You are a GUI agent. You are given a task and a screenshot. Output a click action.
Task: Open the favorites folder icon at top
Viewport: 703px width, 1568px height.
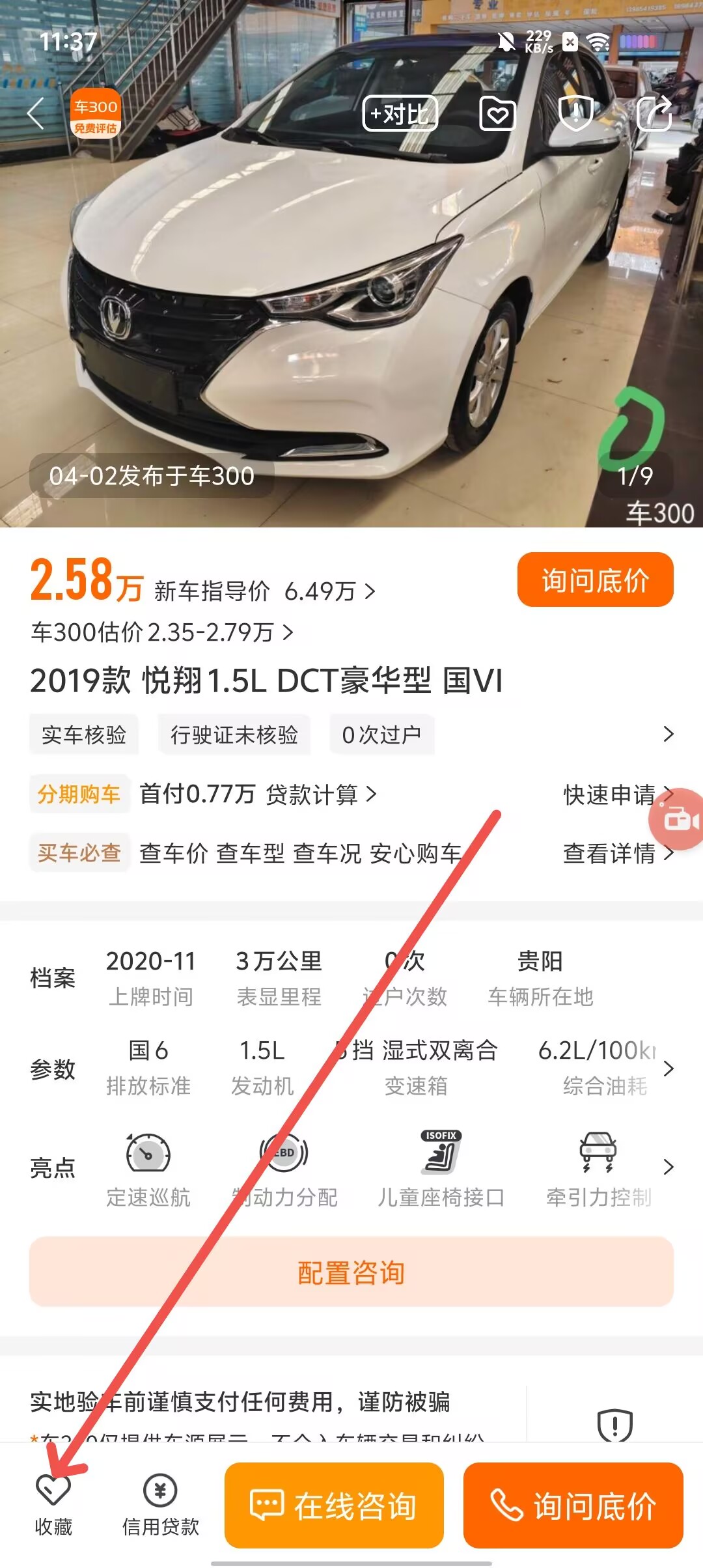pos(497,115)
